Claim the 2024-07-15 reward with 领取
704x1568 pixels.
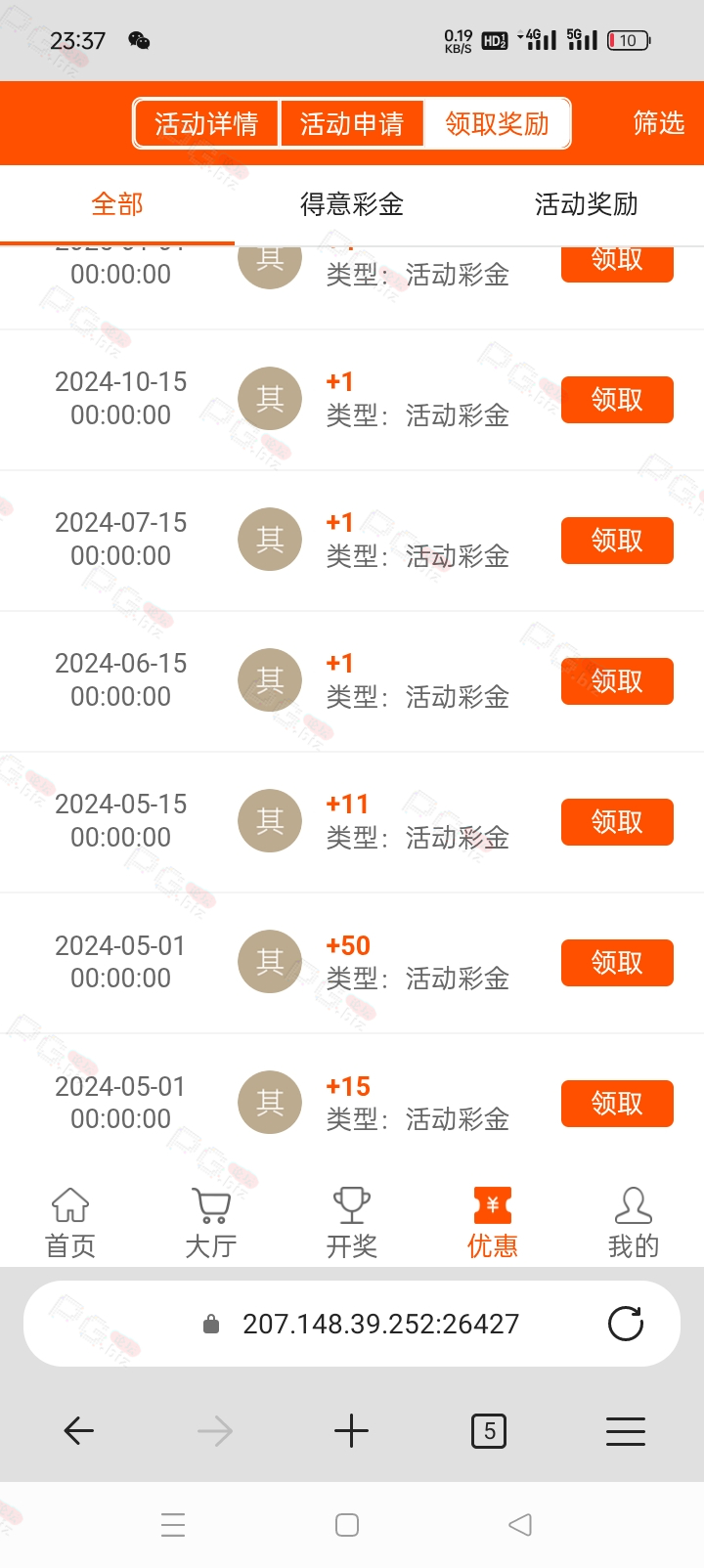tap(617, 541)
